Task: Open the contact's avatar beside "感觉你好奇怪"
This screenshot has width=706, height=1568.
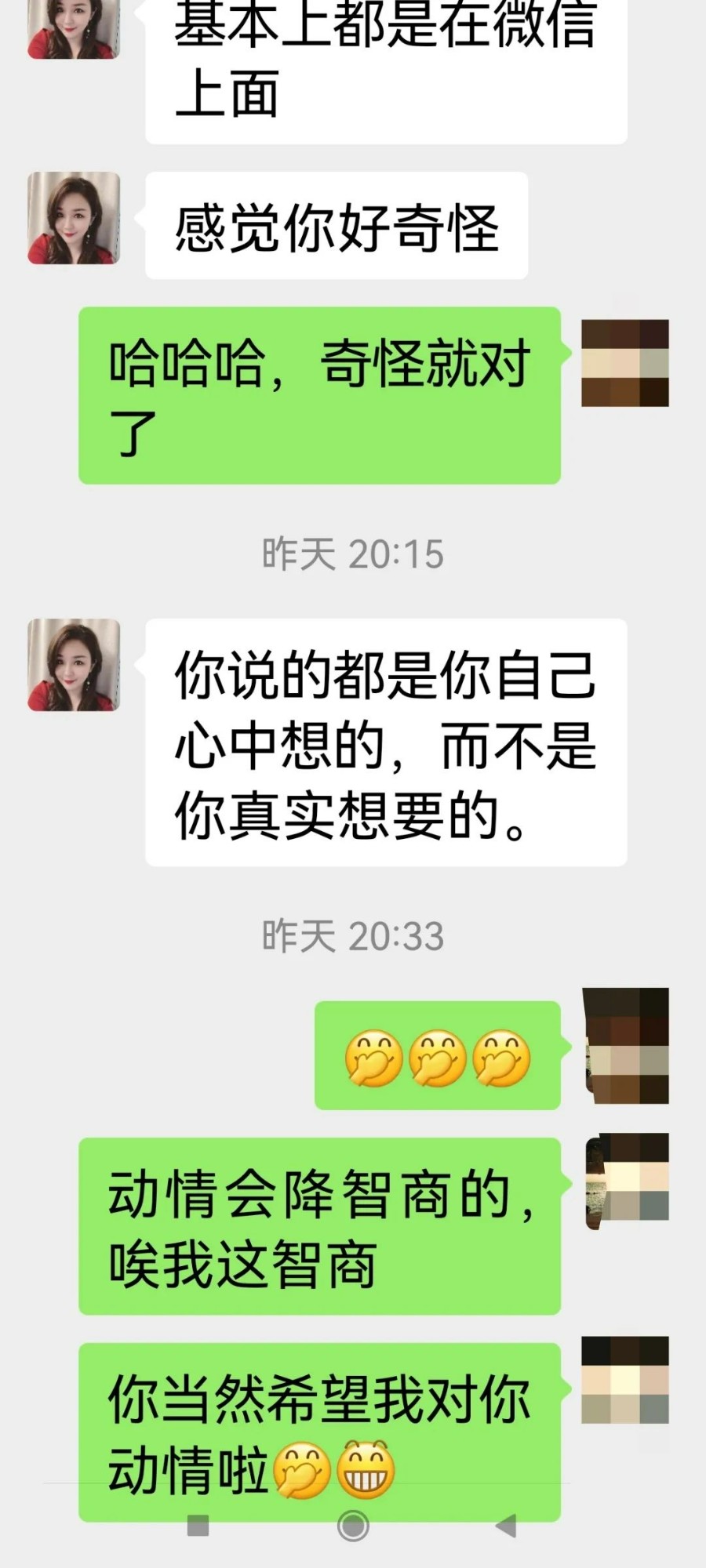Action: click(x=74, y=218)
